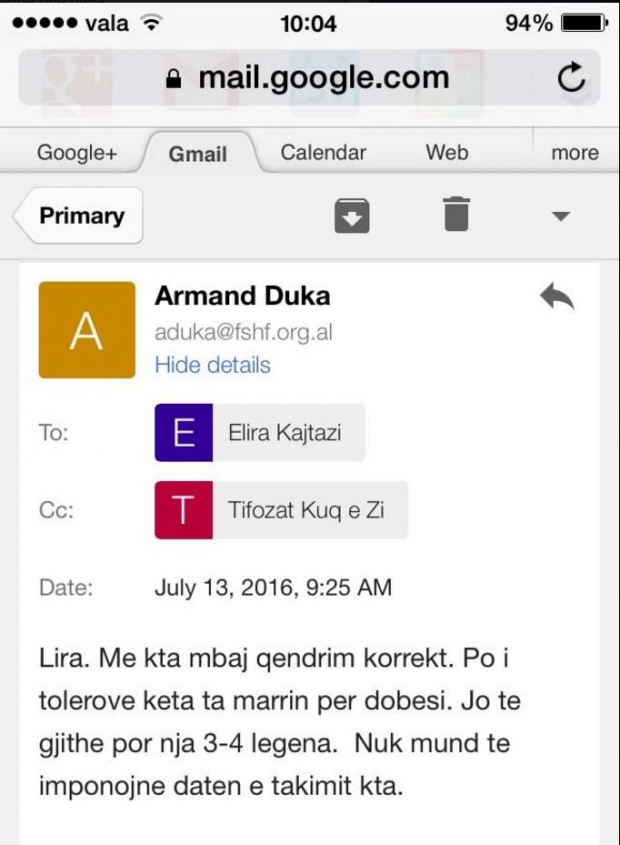The width and height of the screenshot is (620, 845).
Task: Open the more actions dropdown arrow
Action: point(560,216)
